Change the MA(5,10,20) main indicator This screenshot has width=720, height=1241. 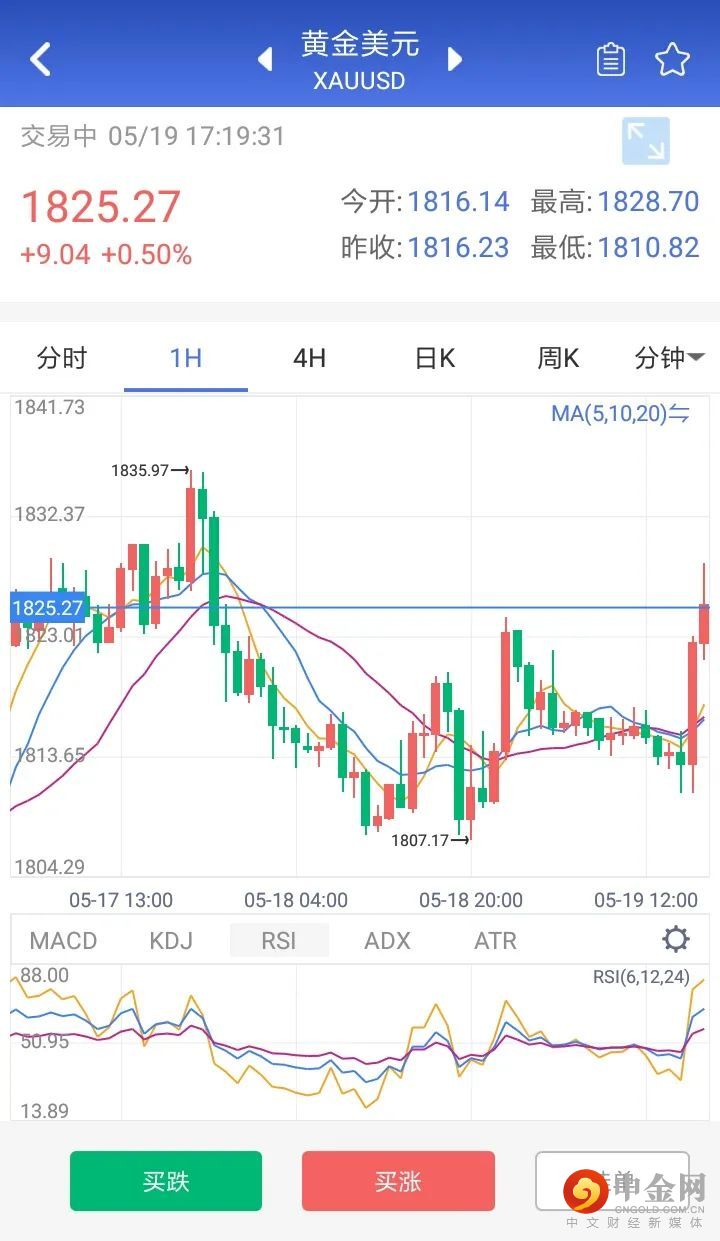620,413
